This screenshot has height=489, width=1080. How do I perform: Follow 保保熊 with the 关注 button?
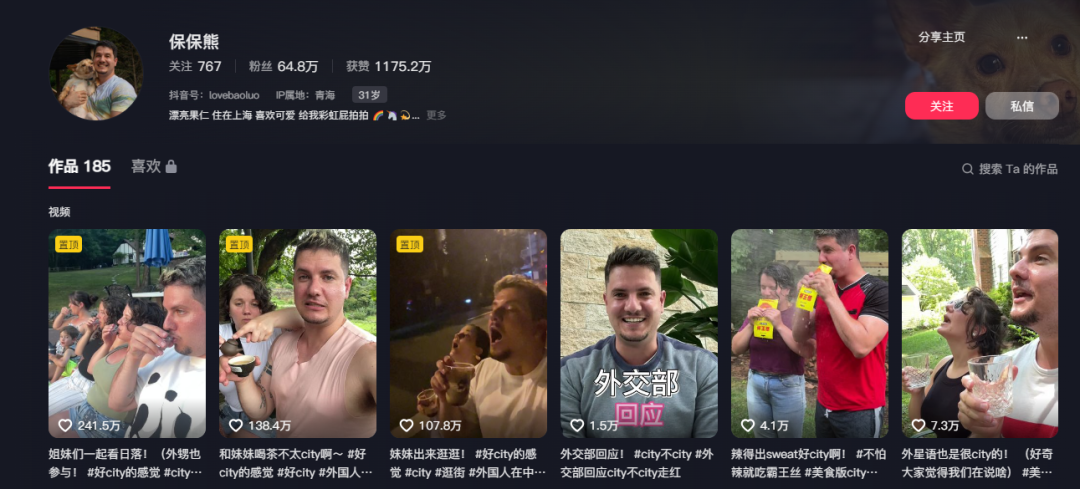941,106
